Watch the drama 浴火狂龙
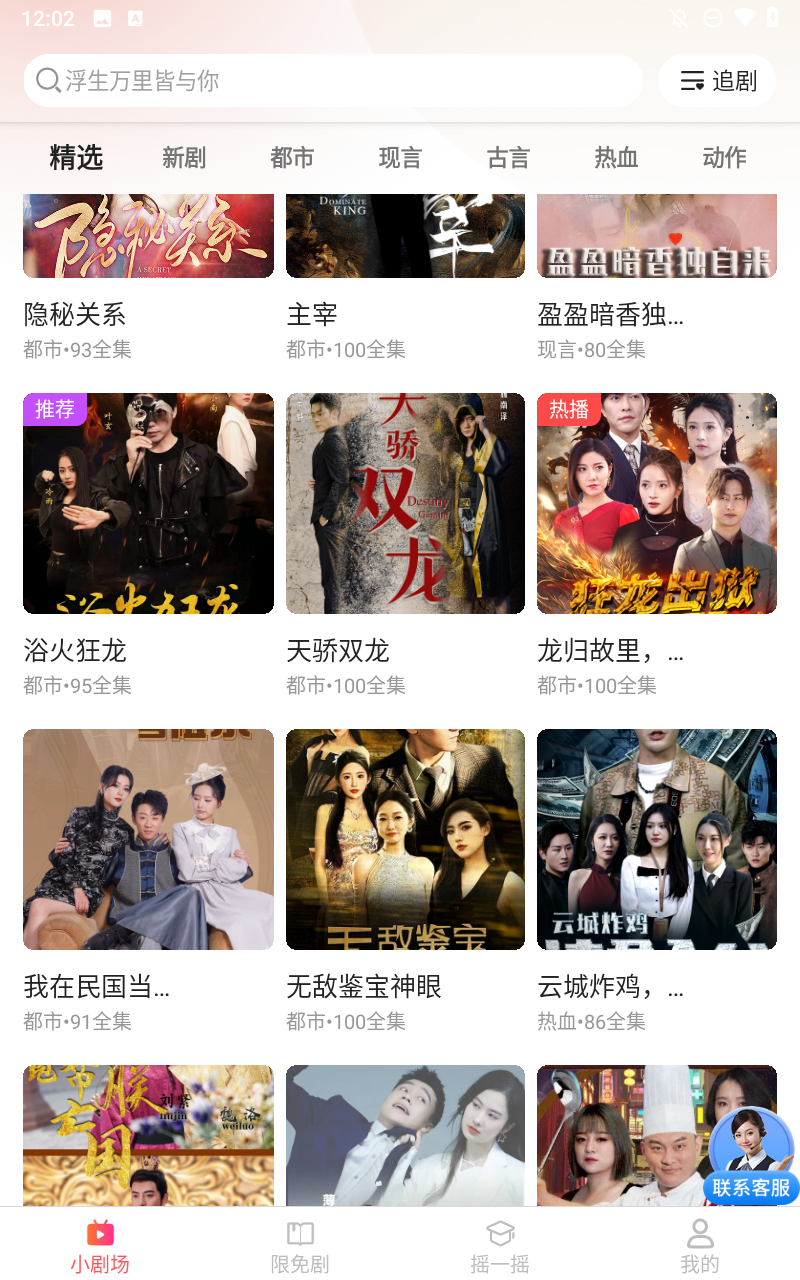 pyautogui.click(x=148, y=503)
